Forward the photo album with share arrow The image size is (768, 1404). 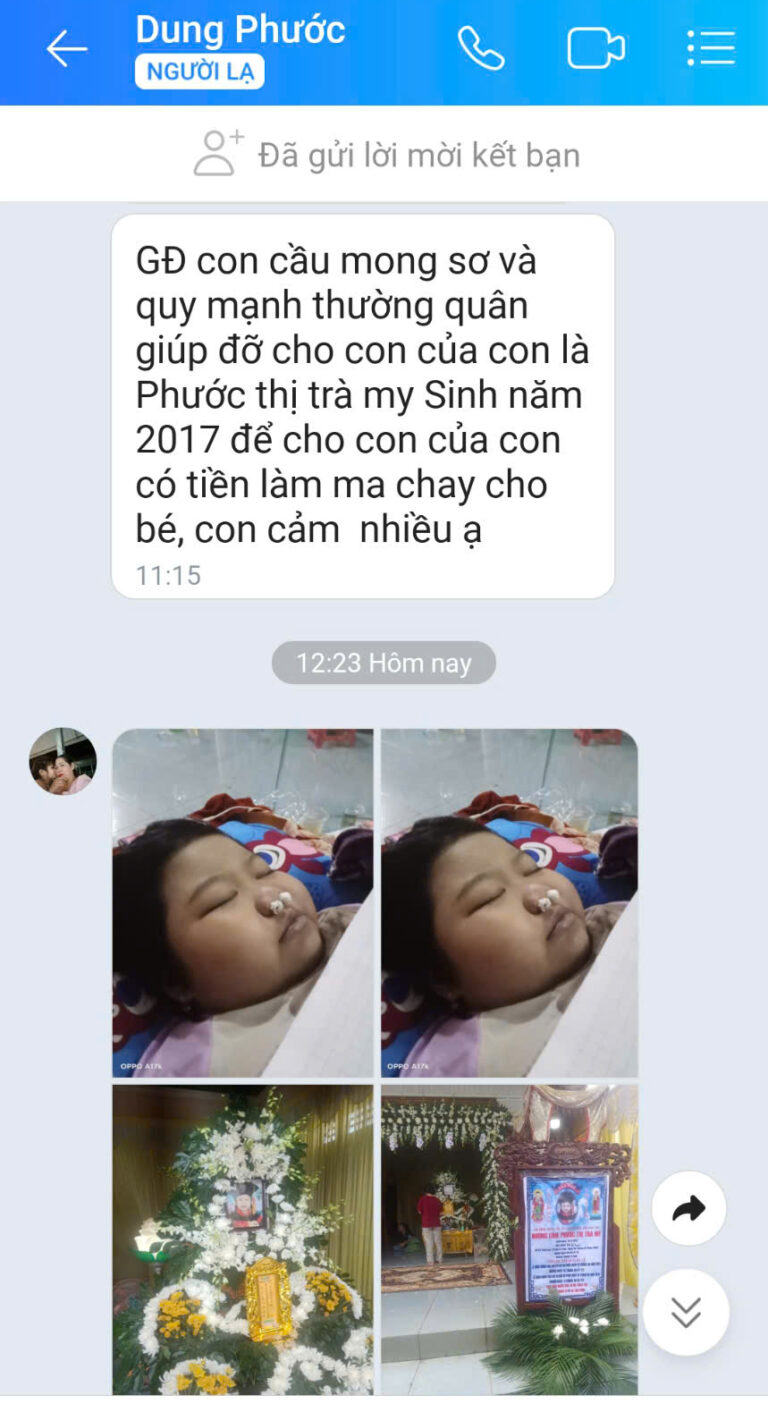[688, 1209]
